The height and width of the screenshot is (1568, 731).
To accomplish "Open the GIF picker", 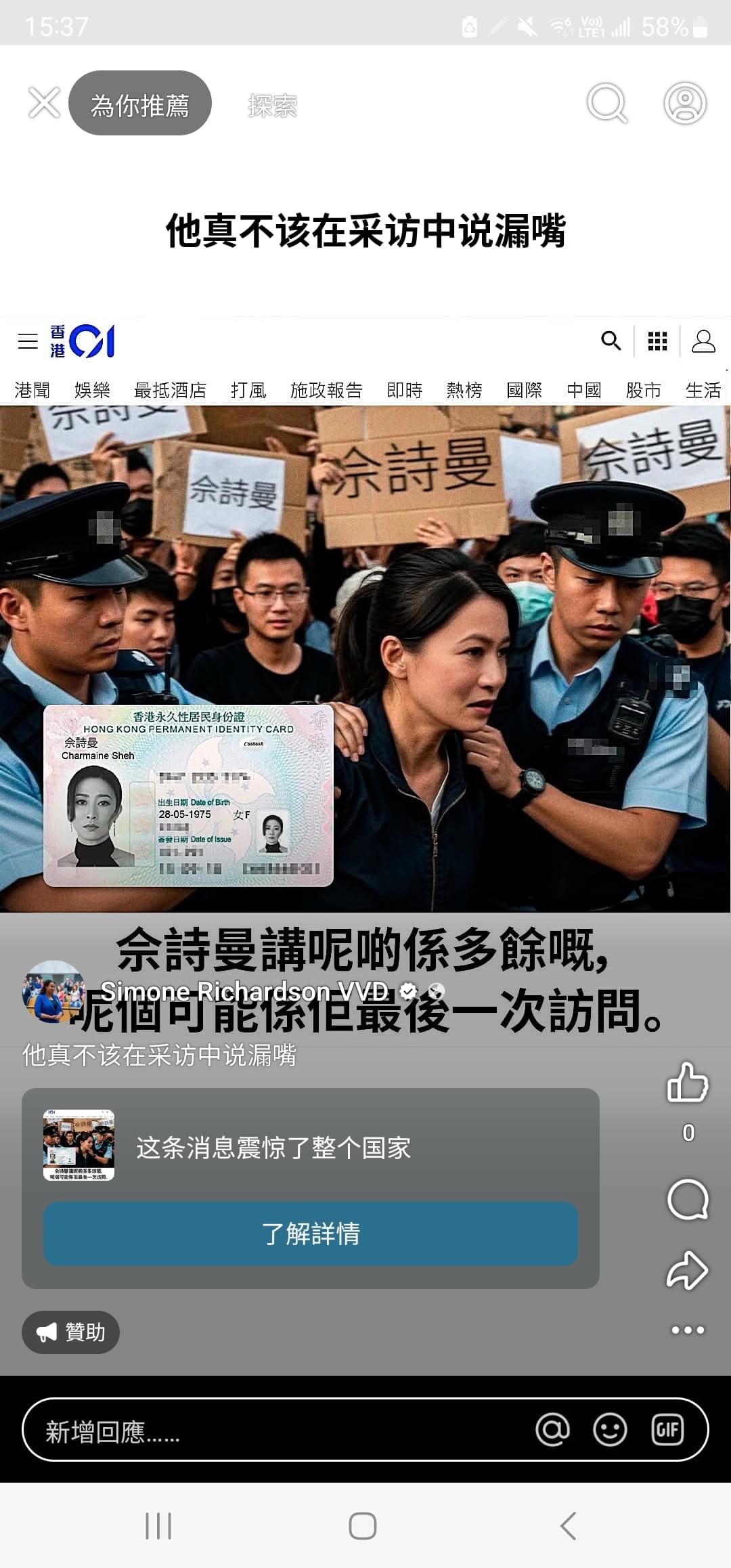I will tap(667, 1430).
